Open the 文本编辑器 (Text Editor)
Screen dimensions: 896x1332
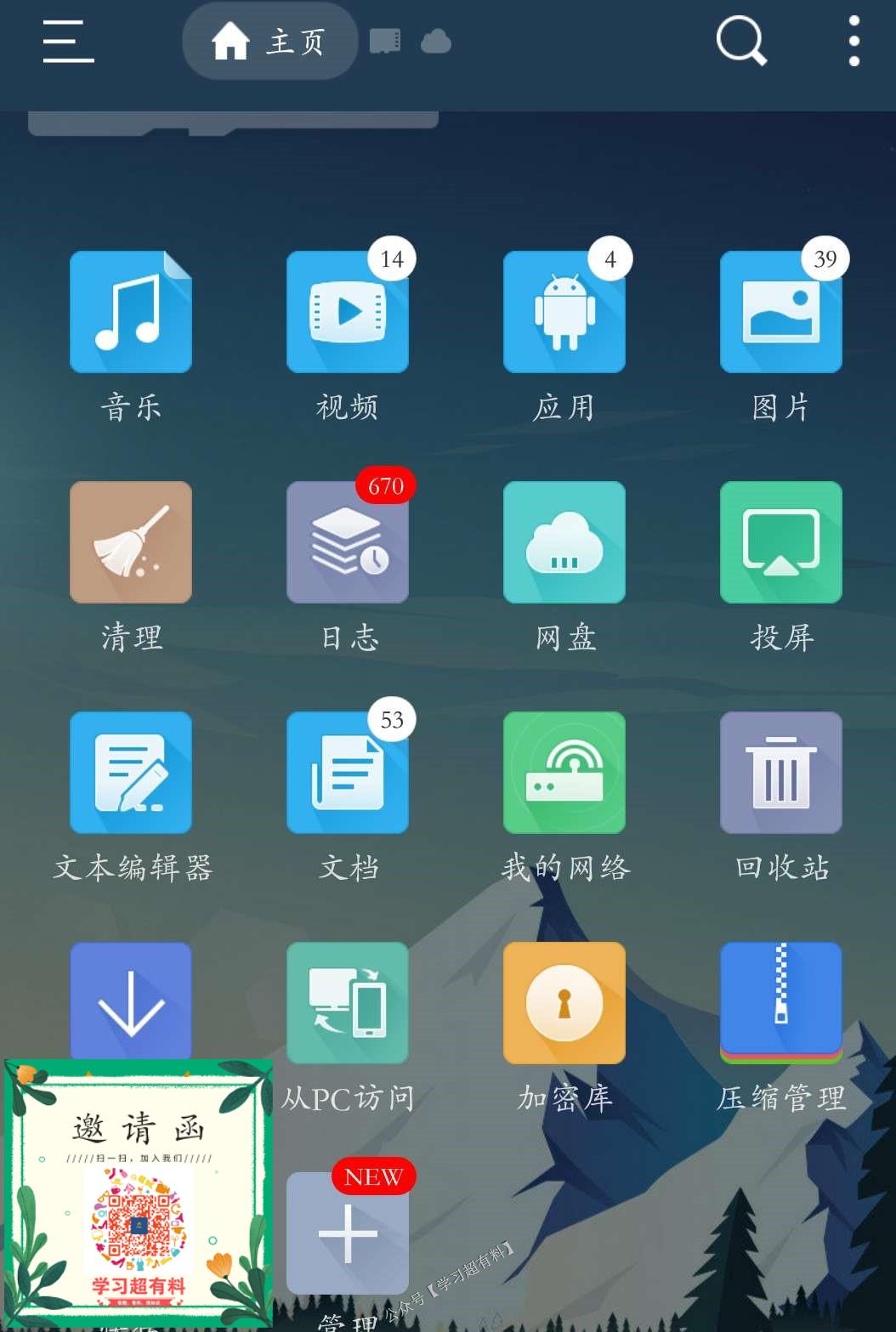[131, 772]
